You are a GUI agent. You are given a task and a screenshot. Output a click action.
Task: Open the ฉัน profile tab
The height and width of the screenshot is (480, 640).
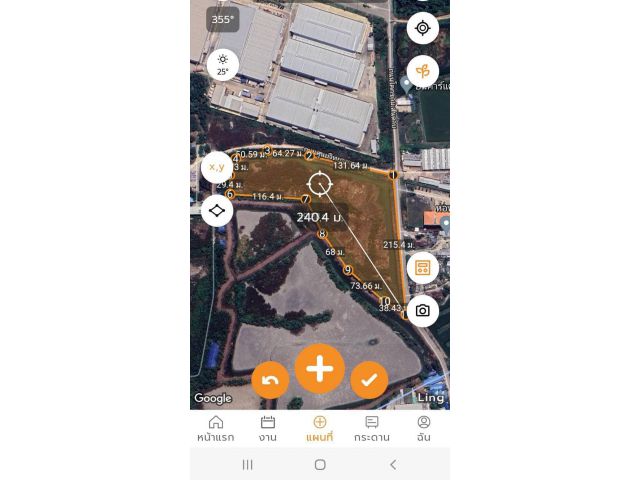tap(424, 429)
